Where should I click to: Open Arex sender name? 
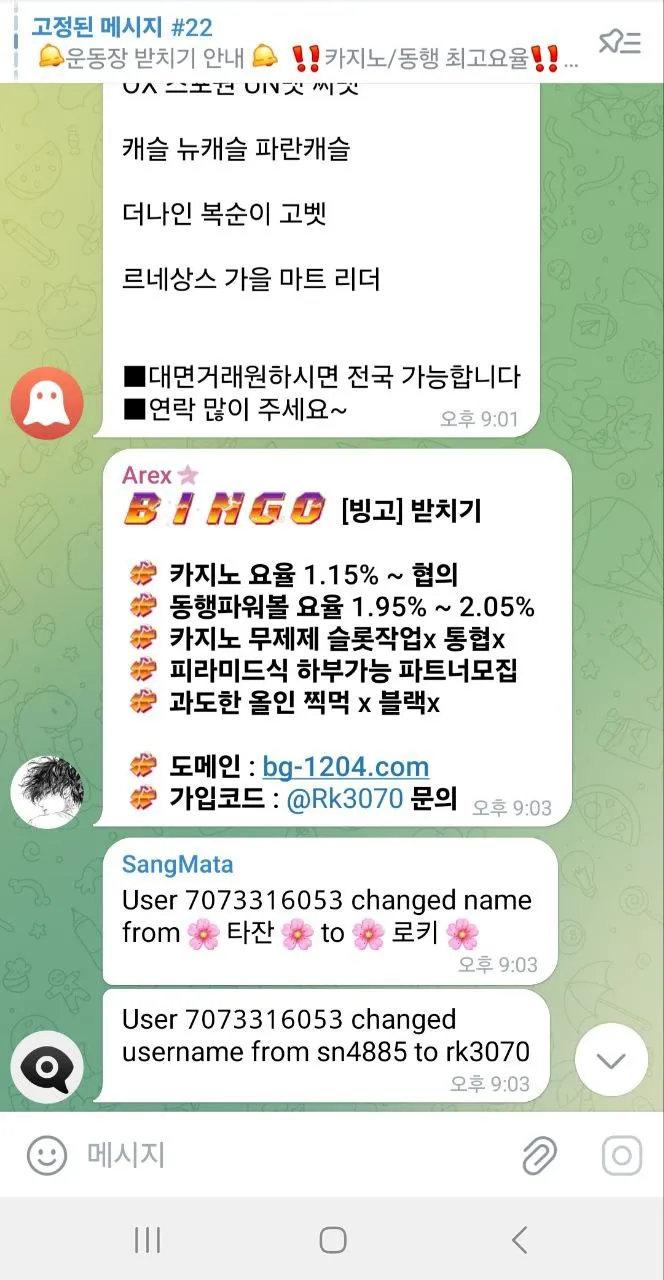click(x=148, y=475)
